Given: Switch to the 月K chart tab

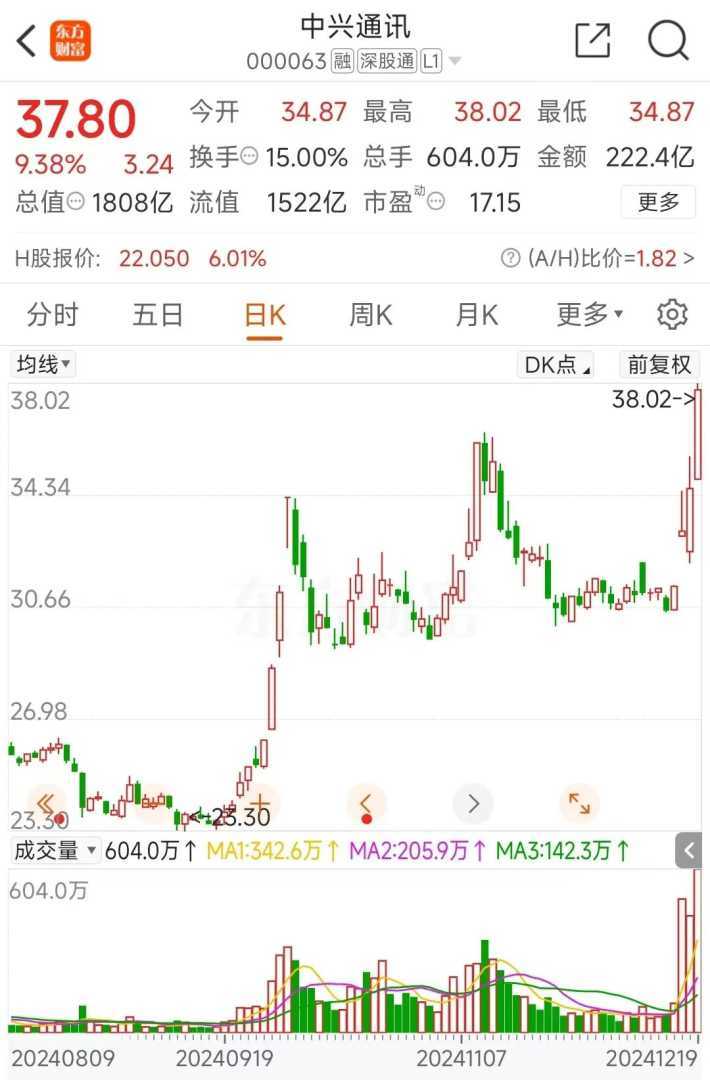Looking at the screenshot, I should pyautogui.click(x=476, y=316).
